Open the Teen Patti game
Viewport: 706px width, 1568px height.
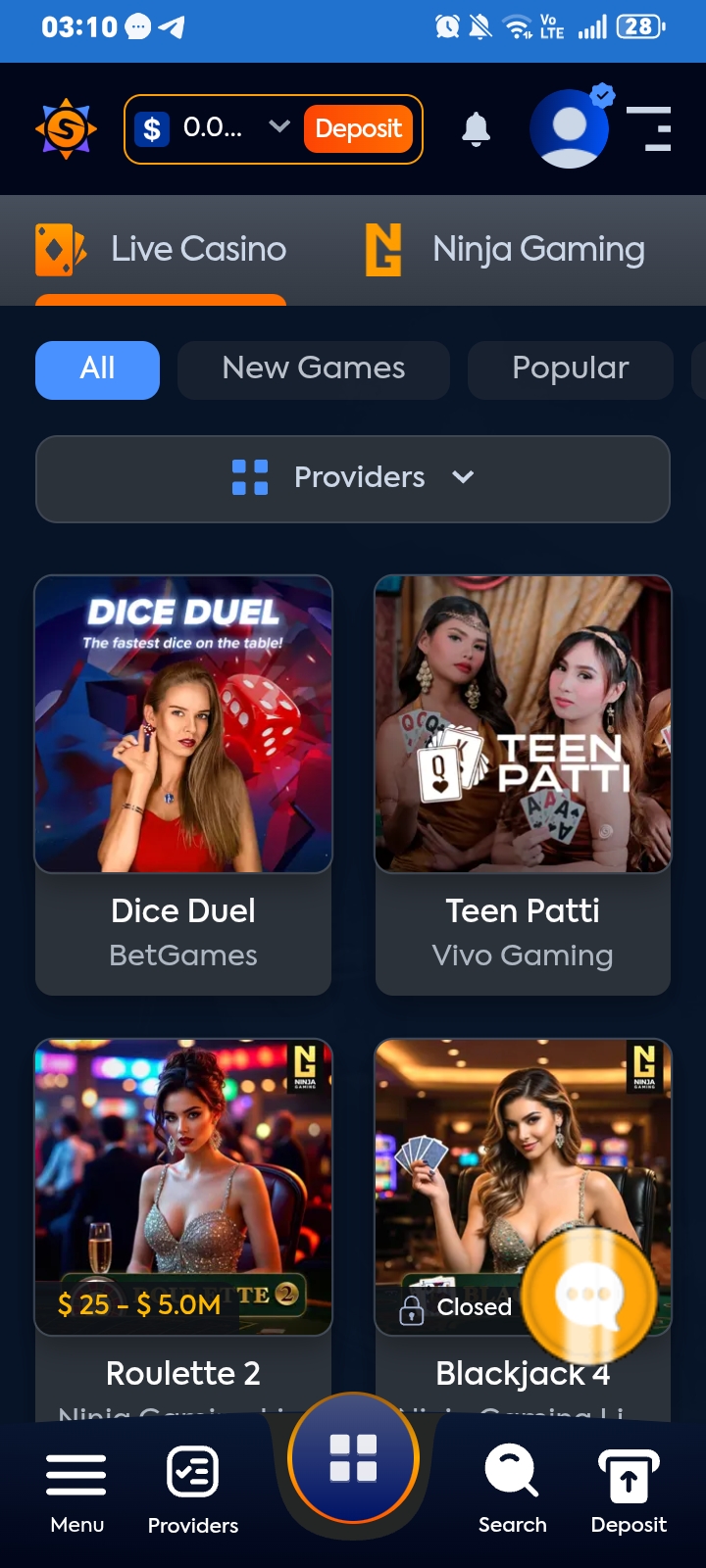coord(523,785)
